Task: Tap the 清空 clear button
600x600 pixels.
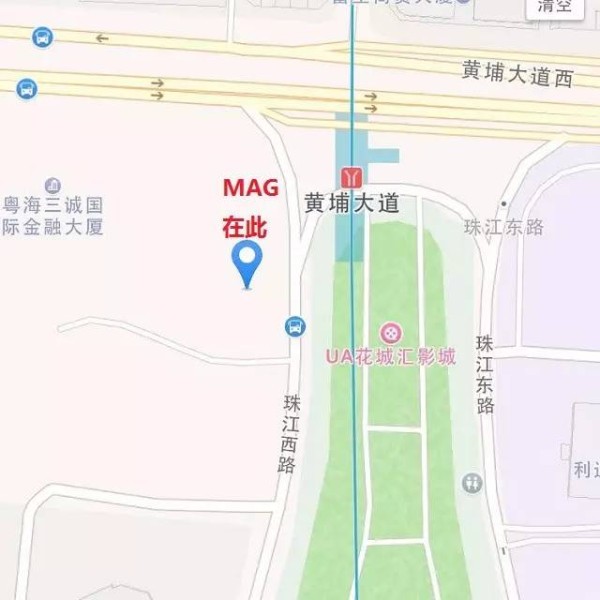Action: point(555,6)
